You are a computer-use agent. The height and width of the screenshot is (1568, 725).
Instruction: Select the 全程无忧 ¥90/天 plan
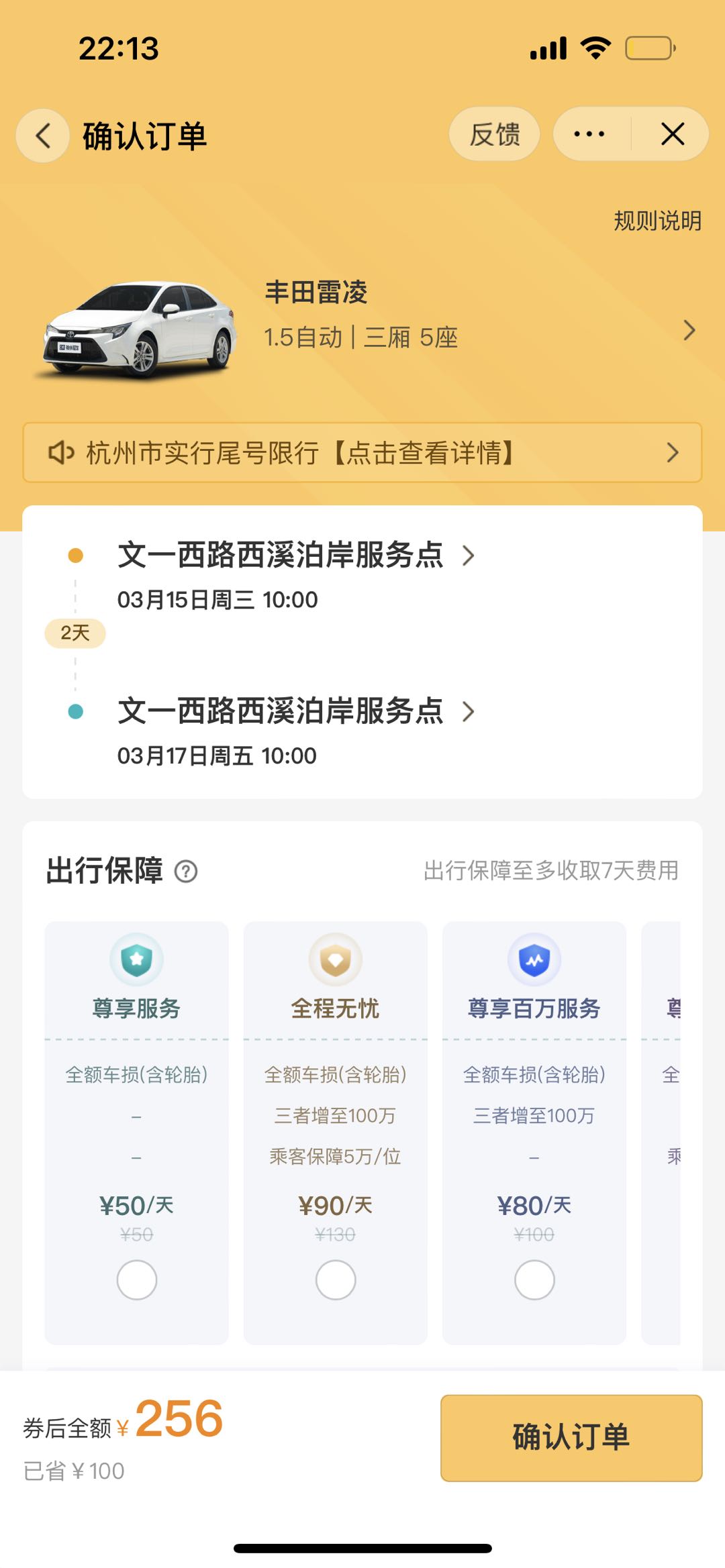point(336,1279)
